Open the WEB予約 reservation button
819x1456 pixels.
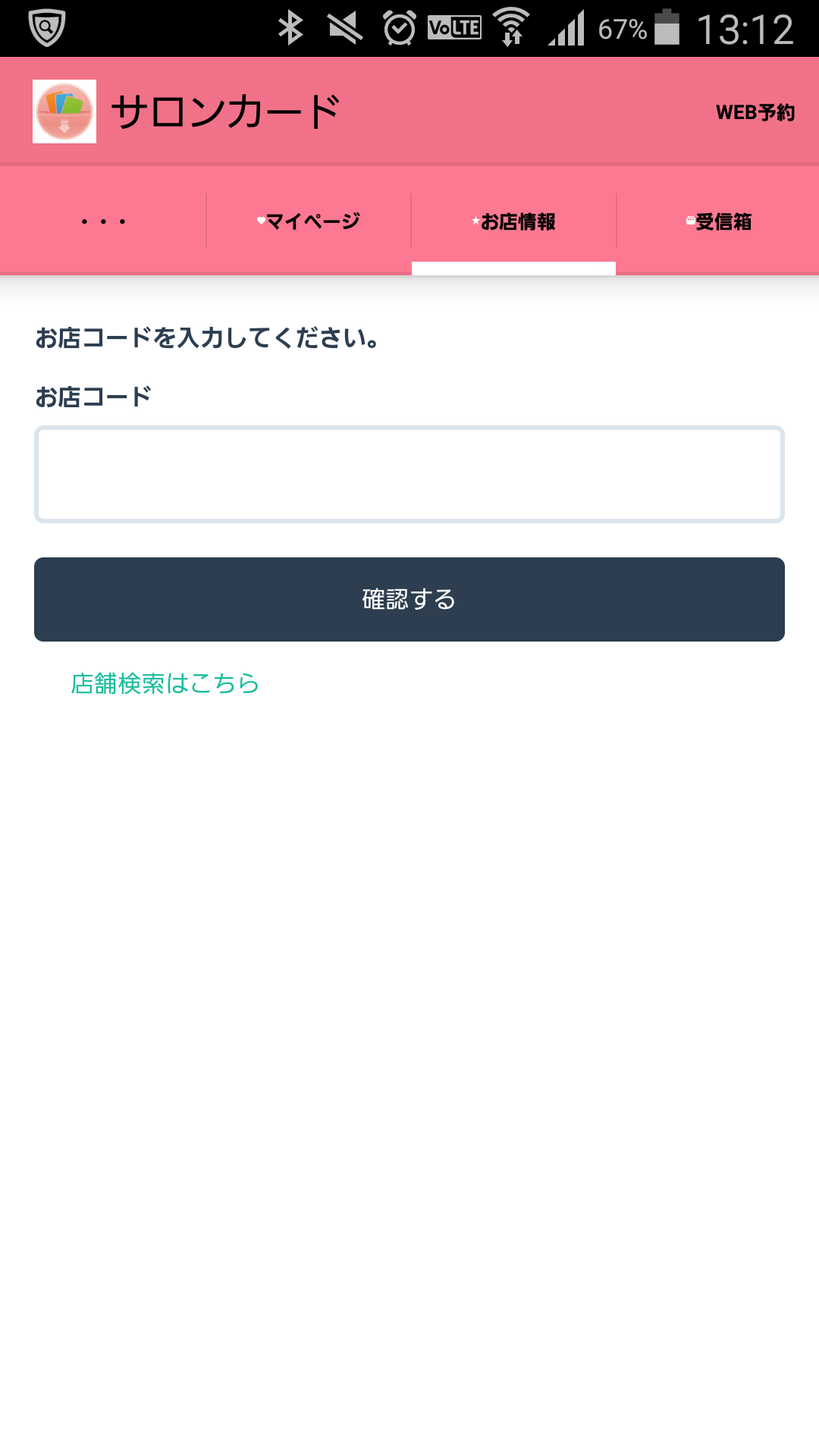tap(755, 112)
